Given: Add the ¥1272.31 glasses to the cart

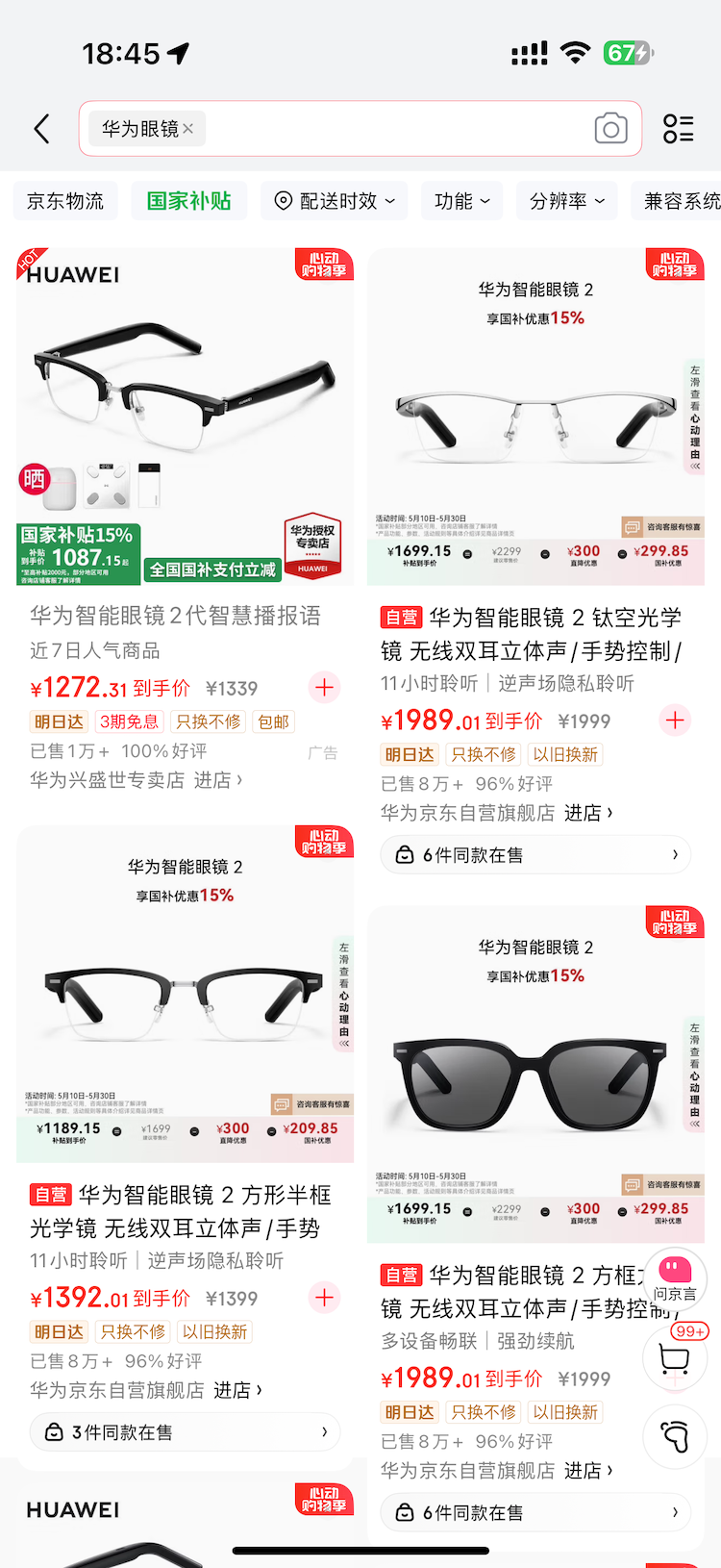Looking at the screenshot, I should pos(324,688).
